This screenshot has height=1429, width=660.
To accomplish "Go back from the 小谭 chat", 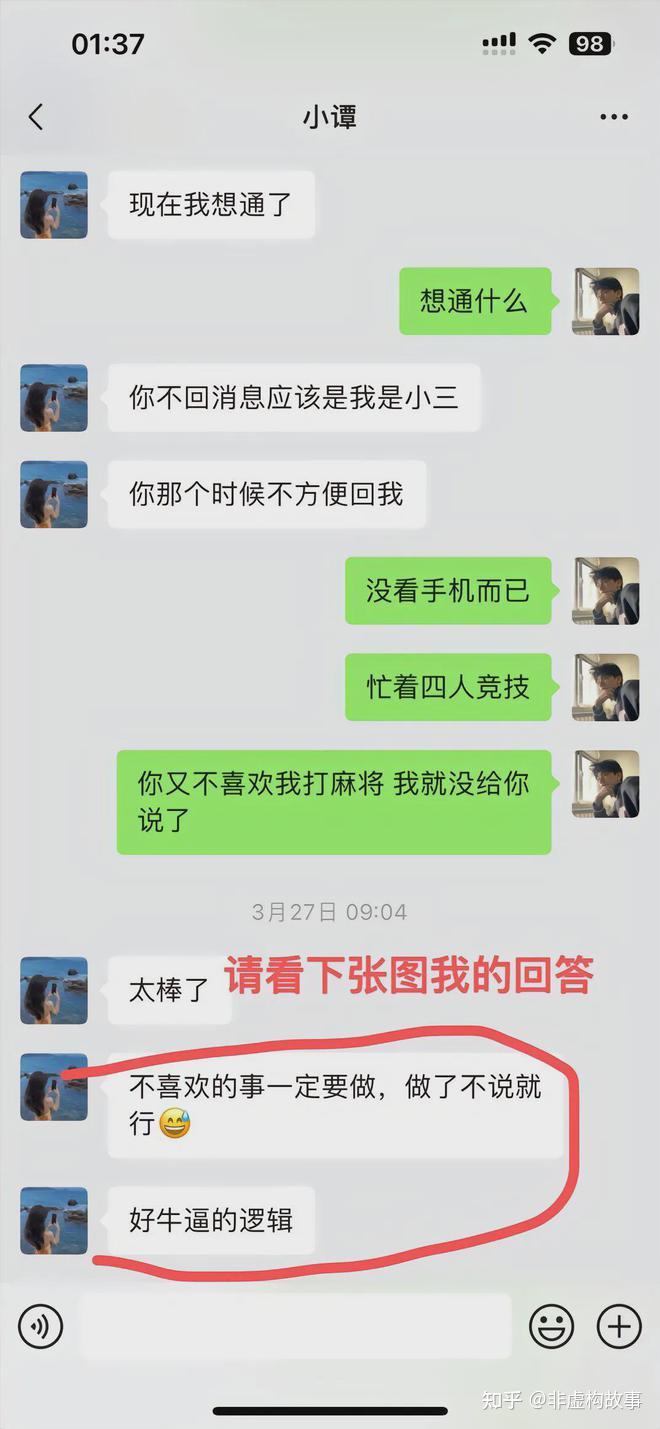I will pyautogui.click(x=36, y=117).
